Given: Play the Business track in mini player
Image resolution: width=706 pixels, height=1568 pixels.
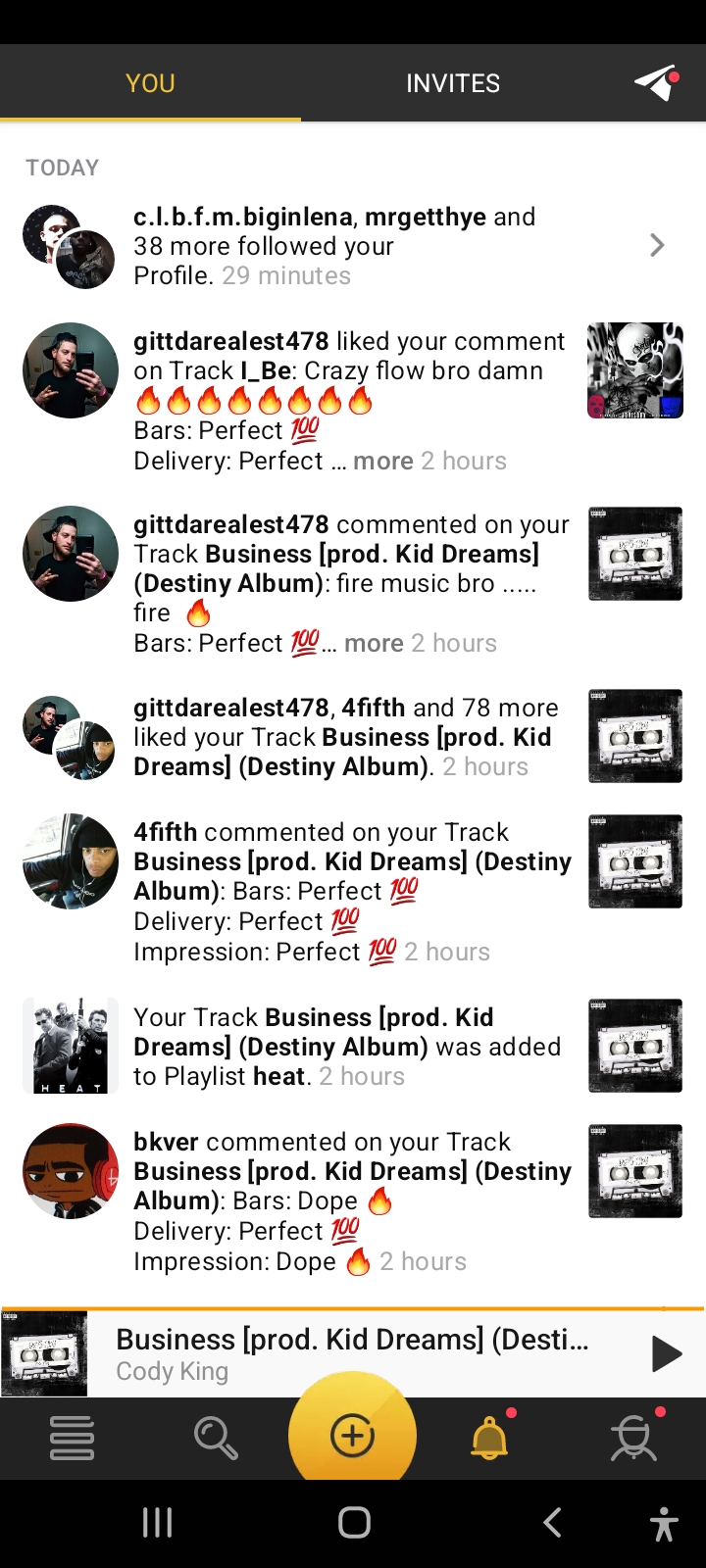Looking at the screenshot, I should 666,1354.
